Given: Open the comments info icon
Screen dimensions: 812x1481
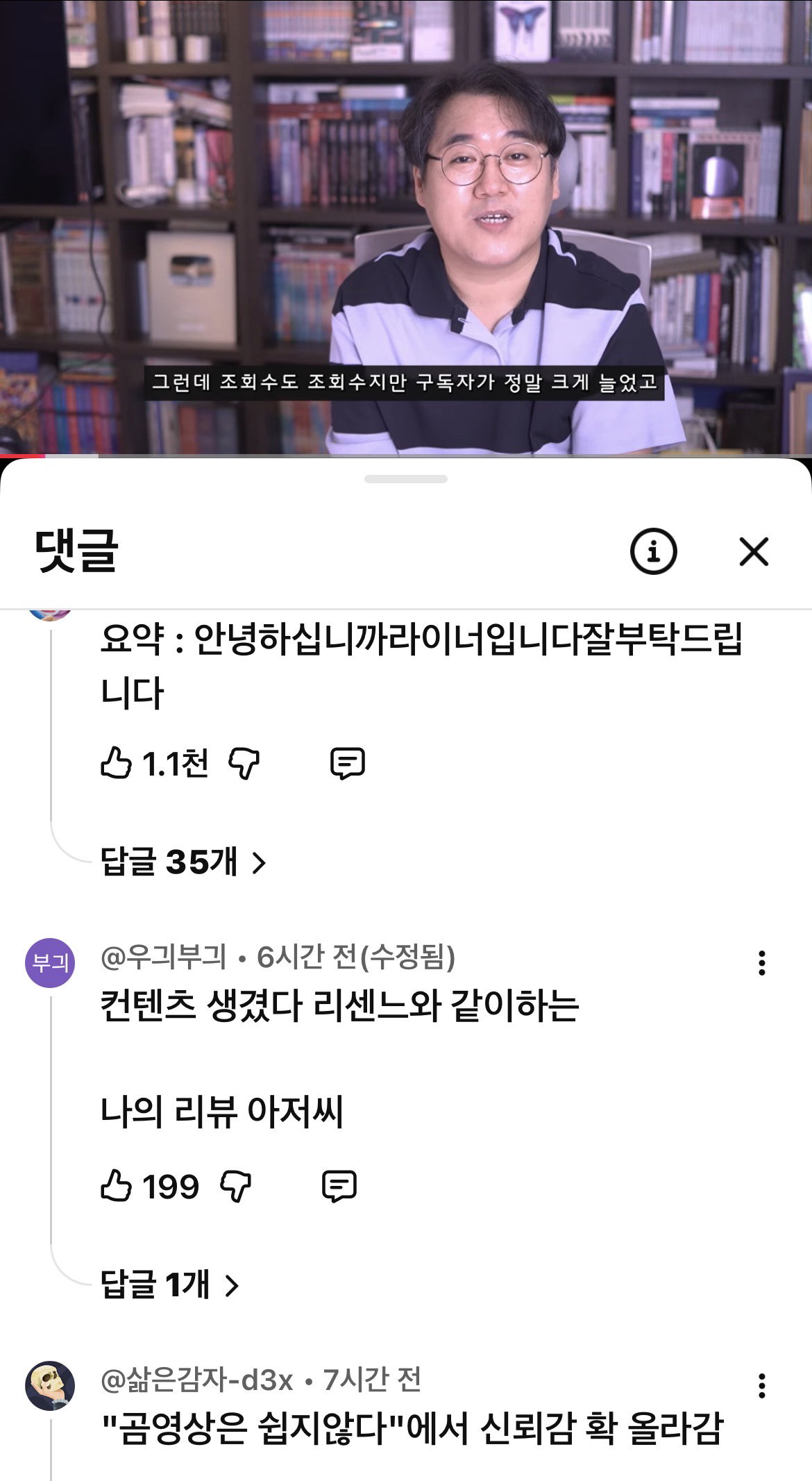Looking at the screenshot, I should coord(653,551).
